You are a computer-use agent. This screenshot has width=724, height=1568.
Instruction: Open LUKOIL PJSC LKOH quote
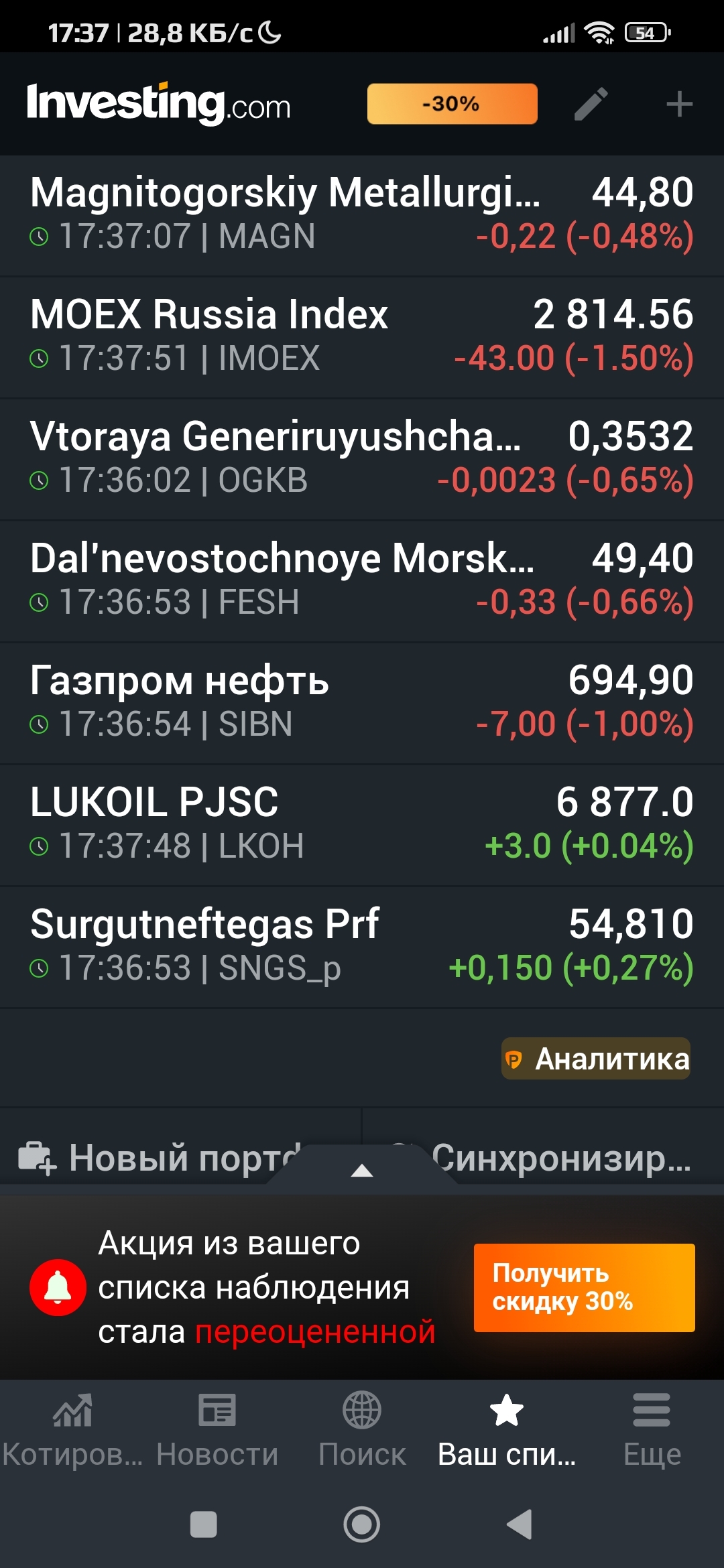tap(362, 824)
